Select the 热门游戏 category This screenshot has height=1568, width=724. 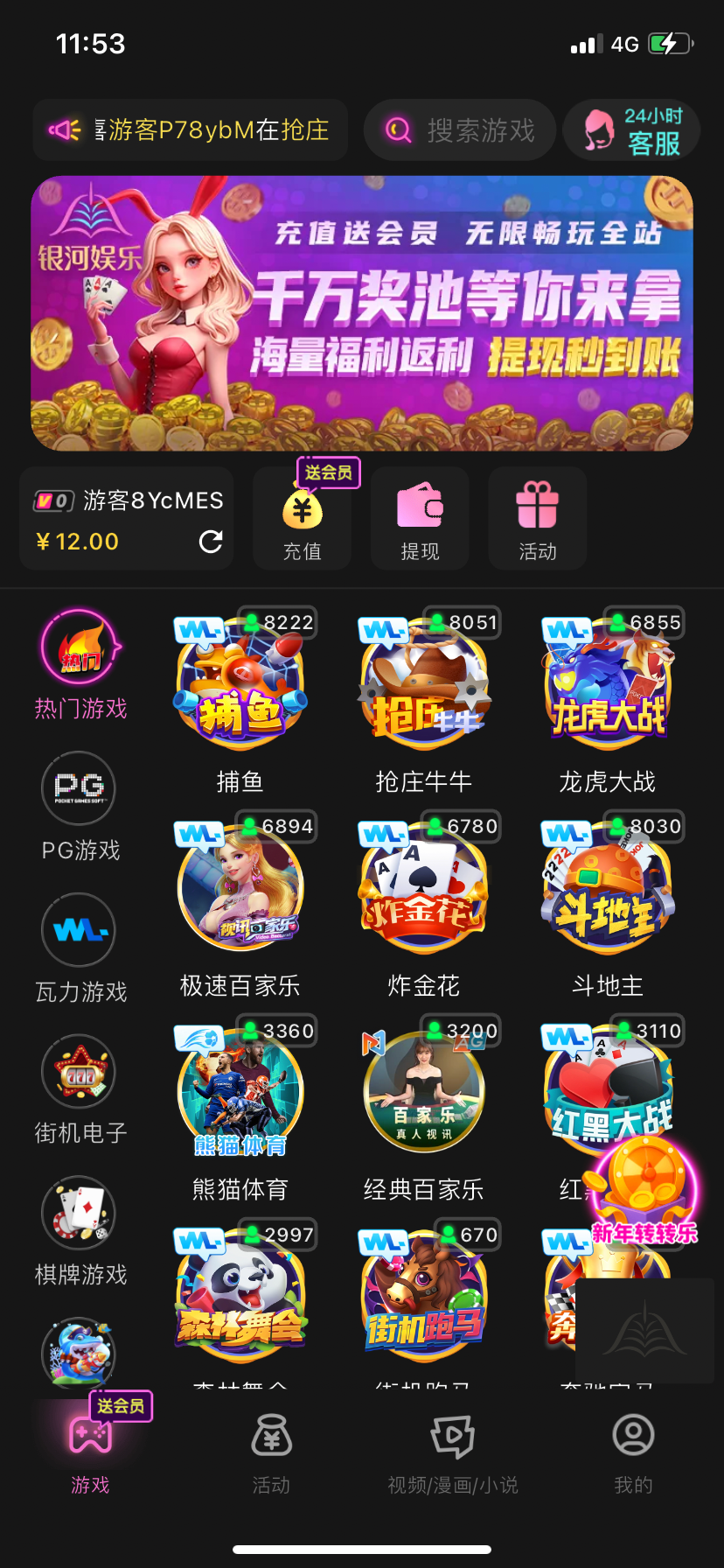tap(80, 665)
